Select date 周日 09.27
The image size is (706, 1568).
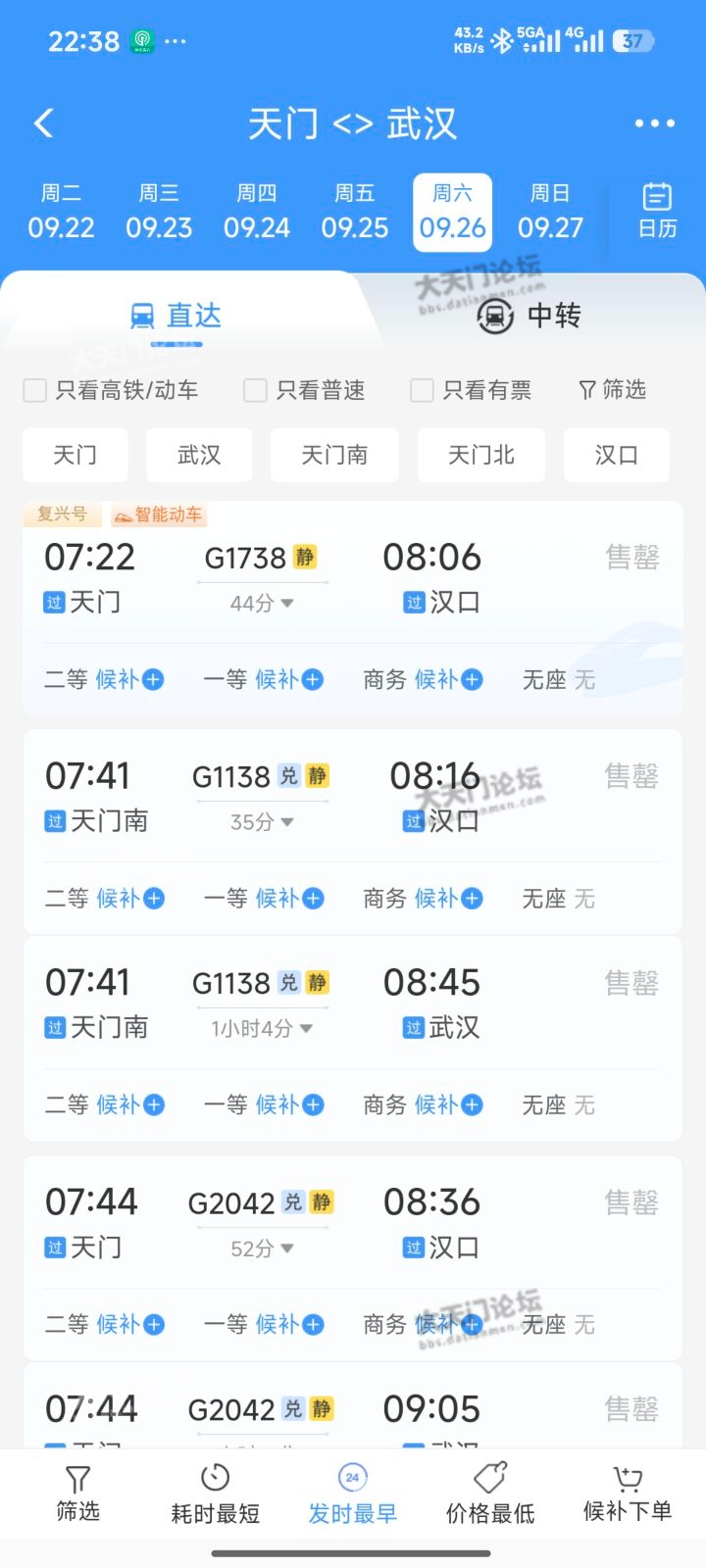pos(550,212)
